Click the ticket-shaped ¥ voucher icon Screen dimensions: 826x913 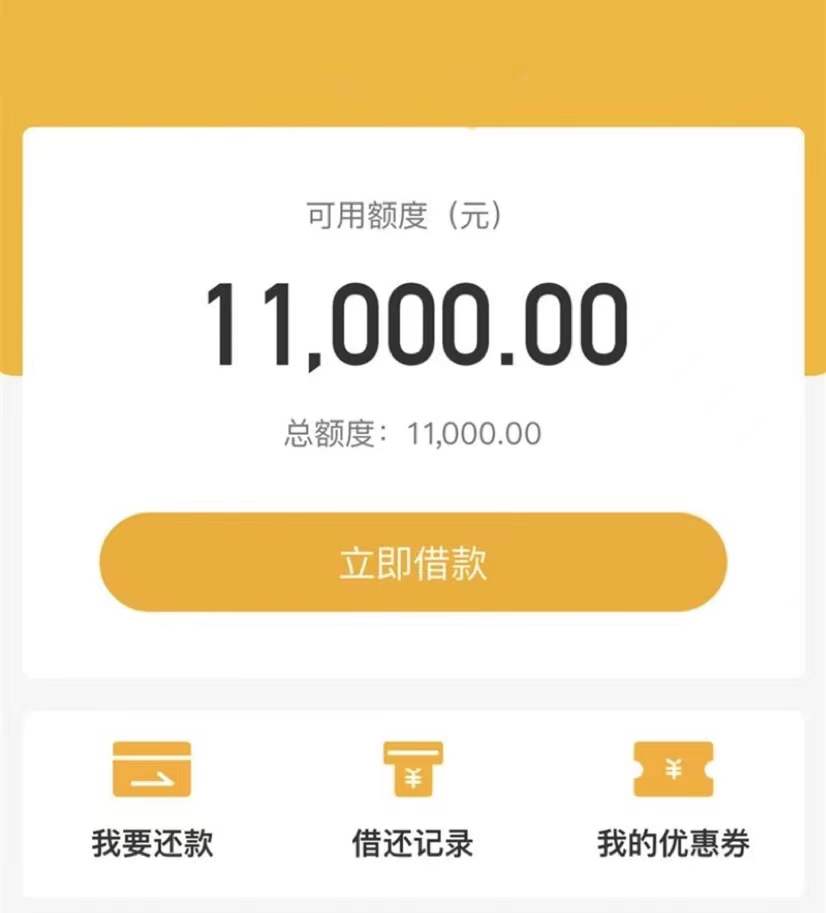point(671,769)
